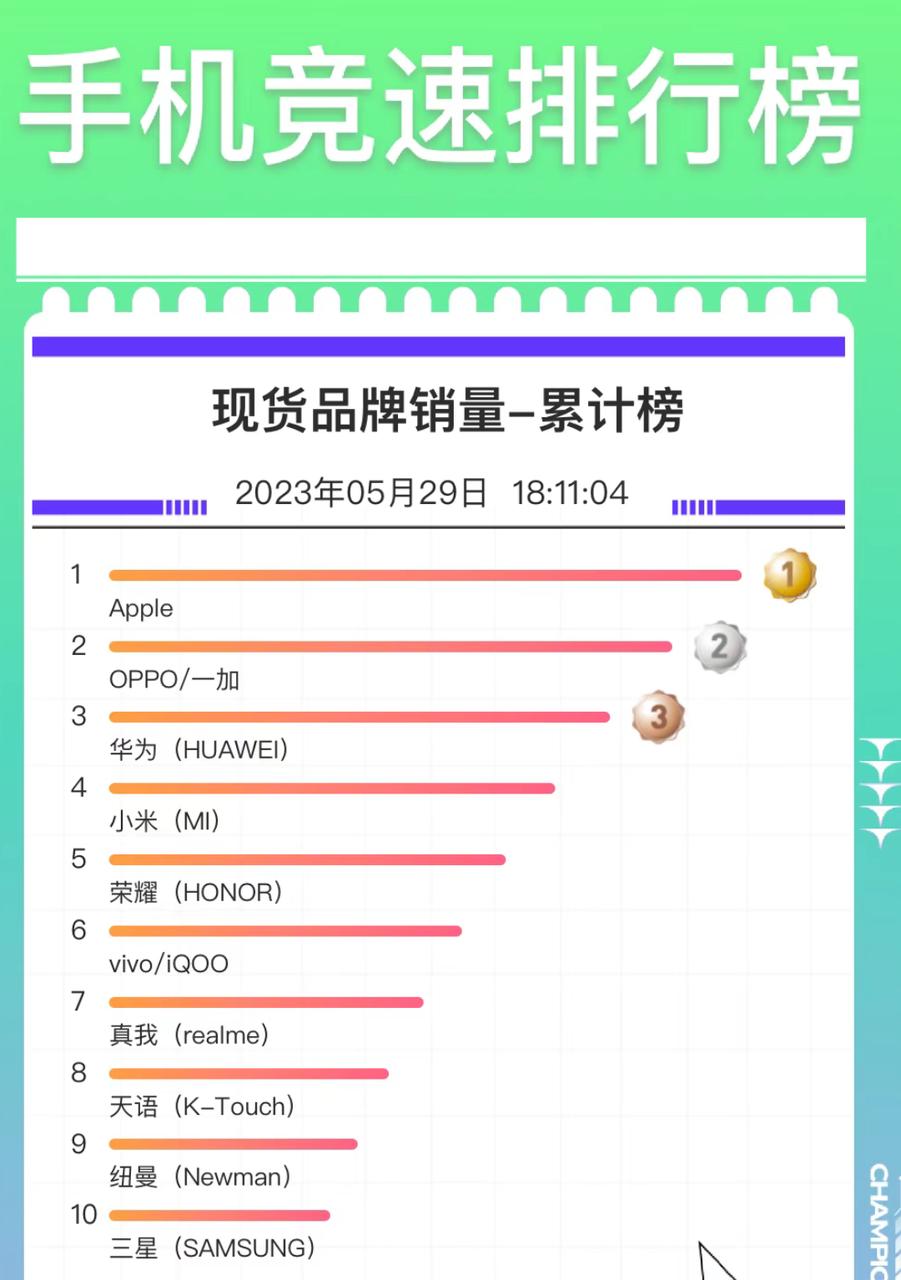Click the cursor arrow graphic at bottom

click(710, 1260)
